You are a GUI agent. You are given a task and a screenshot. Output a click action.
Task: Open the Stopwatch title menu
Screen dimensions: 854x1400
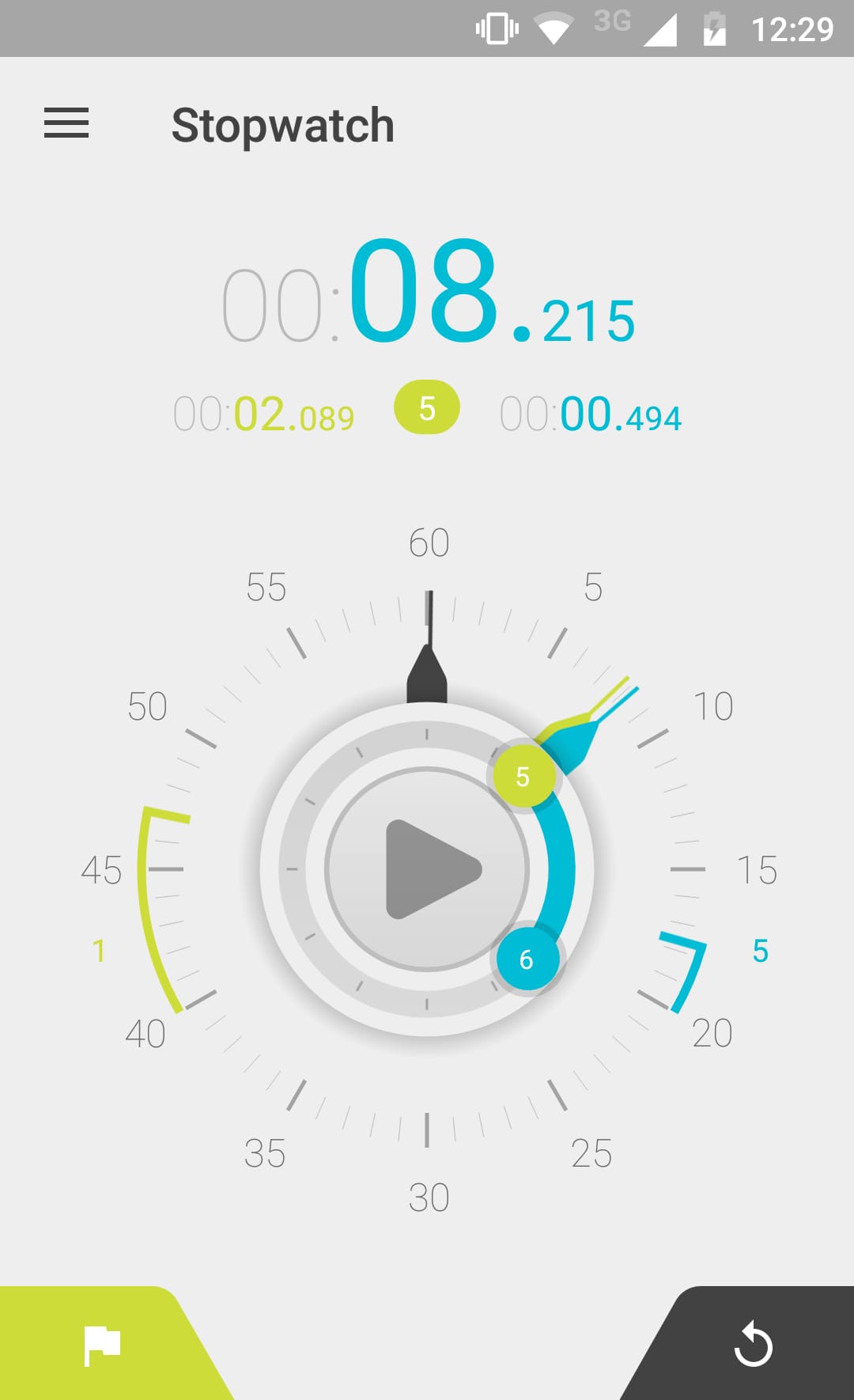pos(283,125)
